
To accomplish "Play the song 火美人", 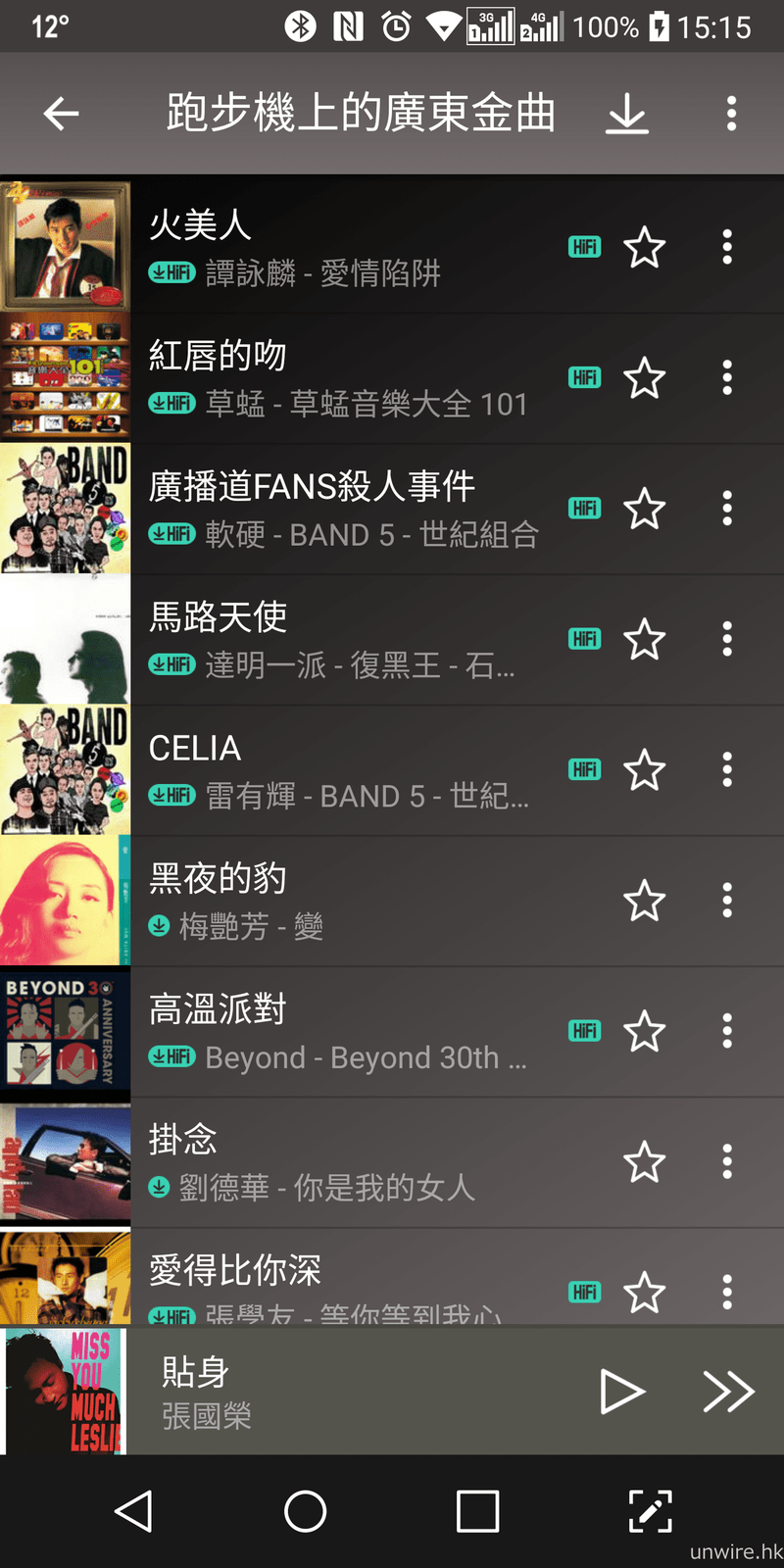I will pos(343,247).
